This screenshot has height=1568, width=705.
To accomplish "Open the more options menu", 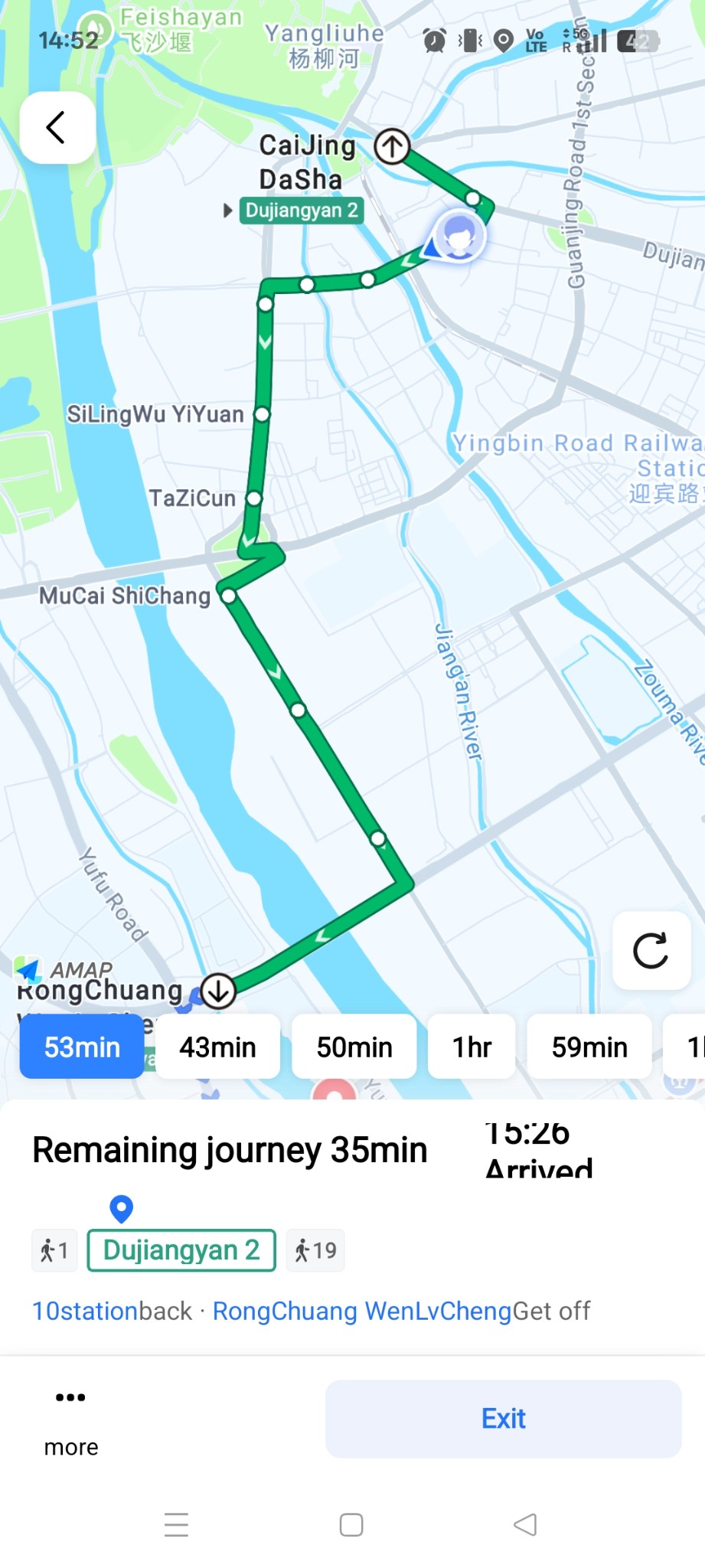I will (71, 1419).
